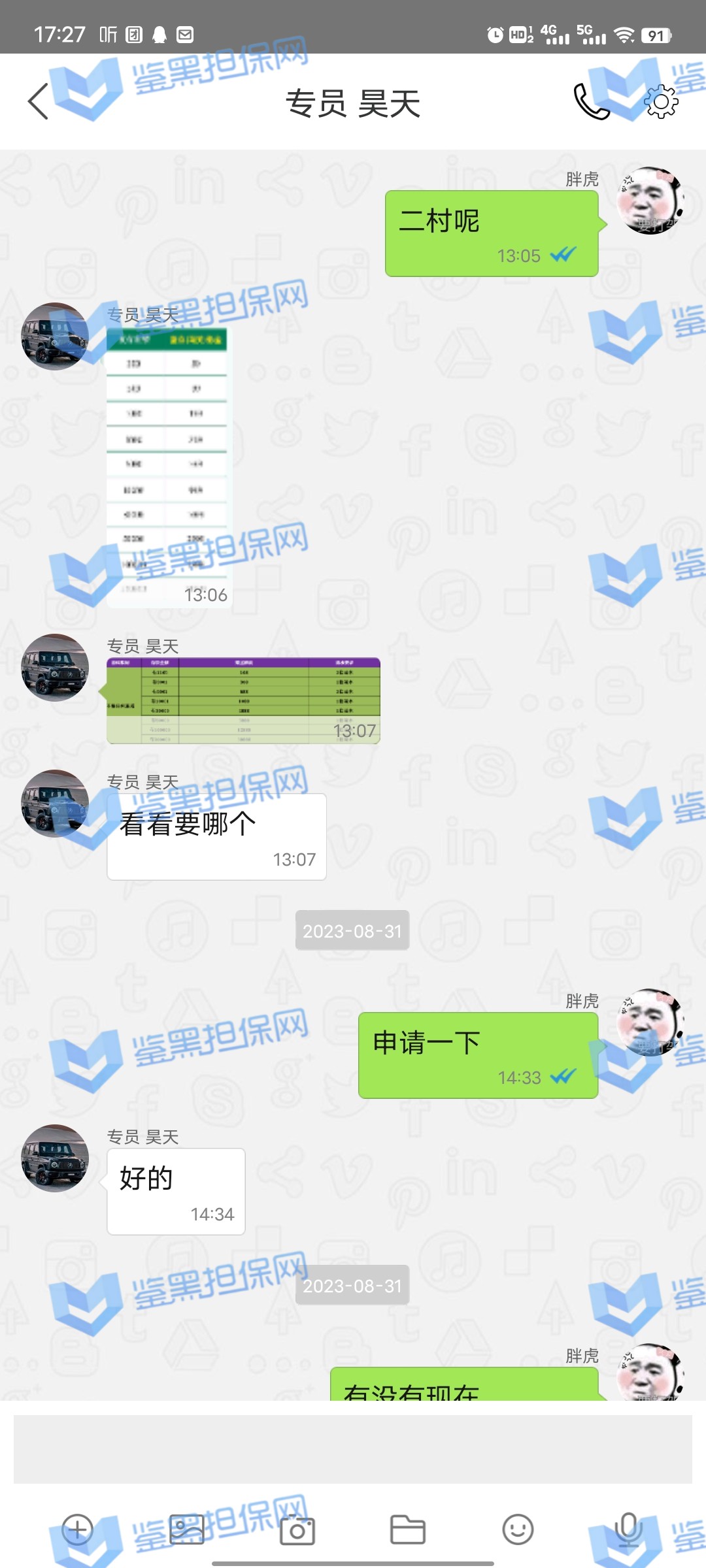Open the camera to take a photo
Screen dimensions: 706x1568
[x=297, y=1530]
